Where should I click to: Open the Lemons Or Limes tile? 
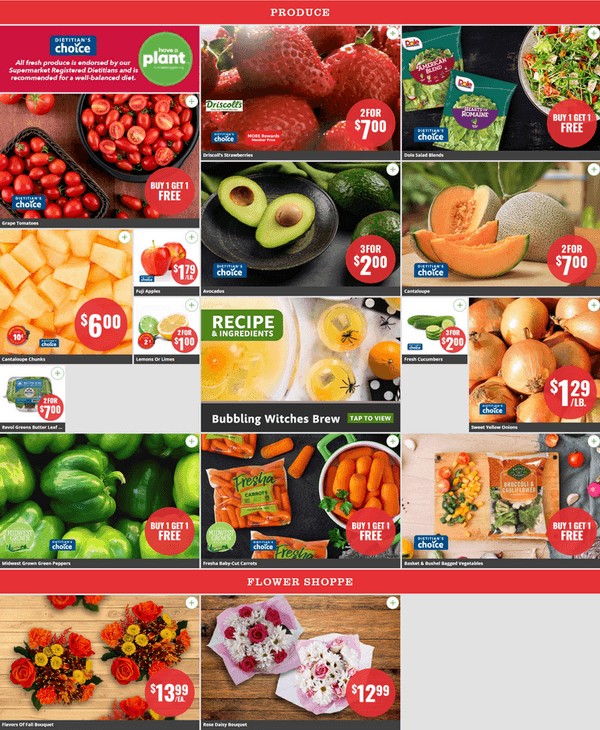click(x=166, y=330)
